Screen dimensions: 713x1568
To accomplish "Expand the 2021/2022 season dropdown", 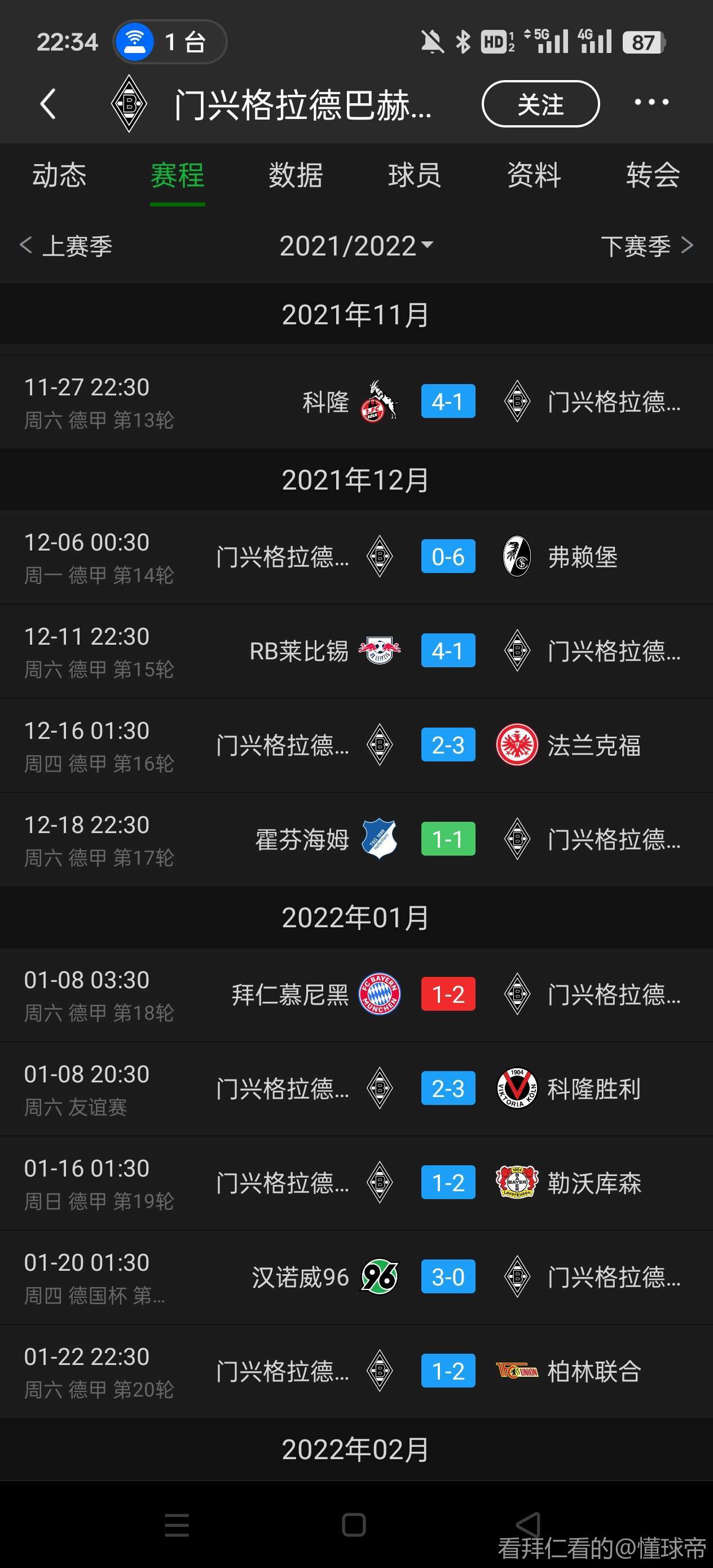I will (x=356, y=246).
